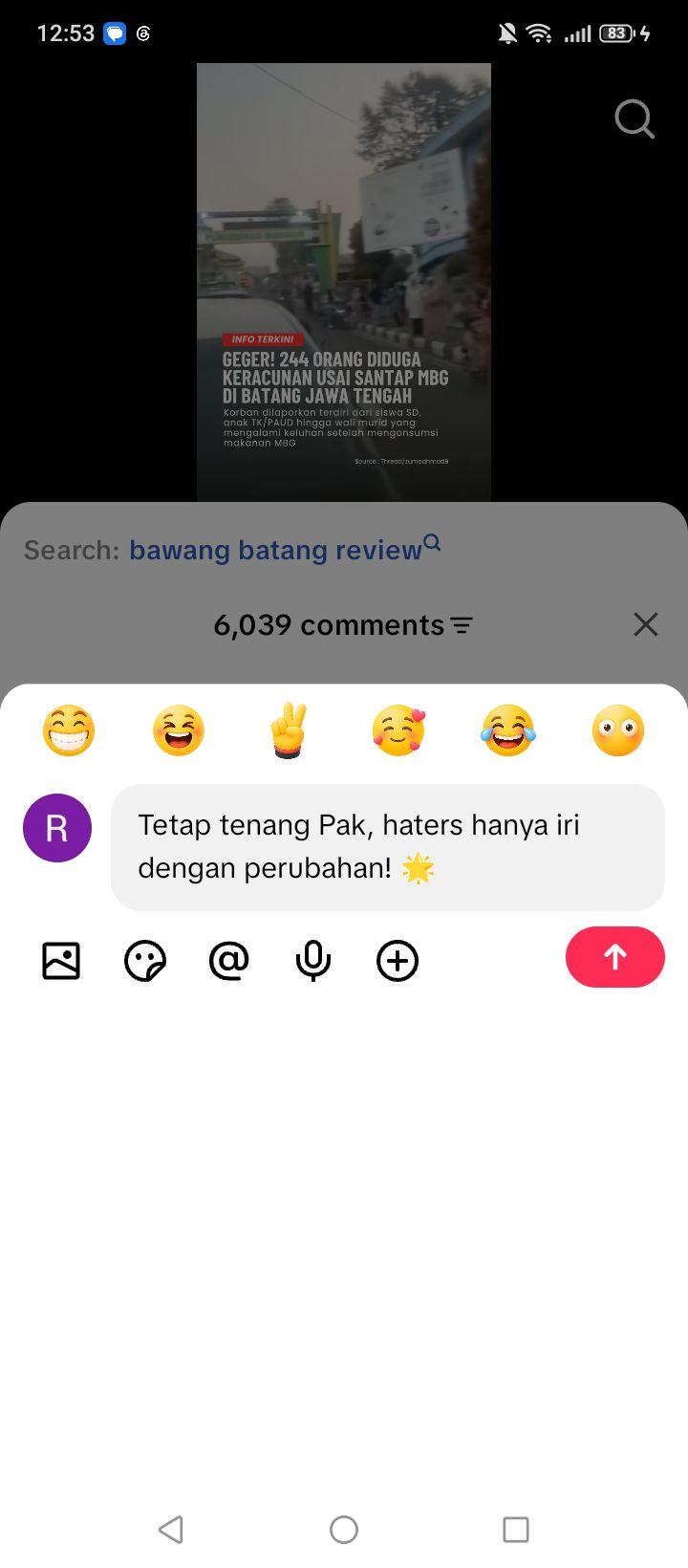Go back using the system back button
The image size is (688, 1568).
click(x=171, y=1530)
